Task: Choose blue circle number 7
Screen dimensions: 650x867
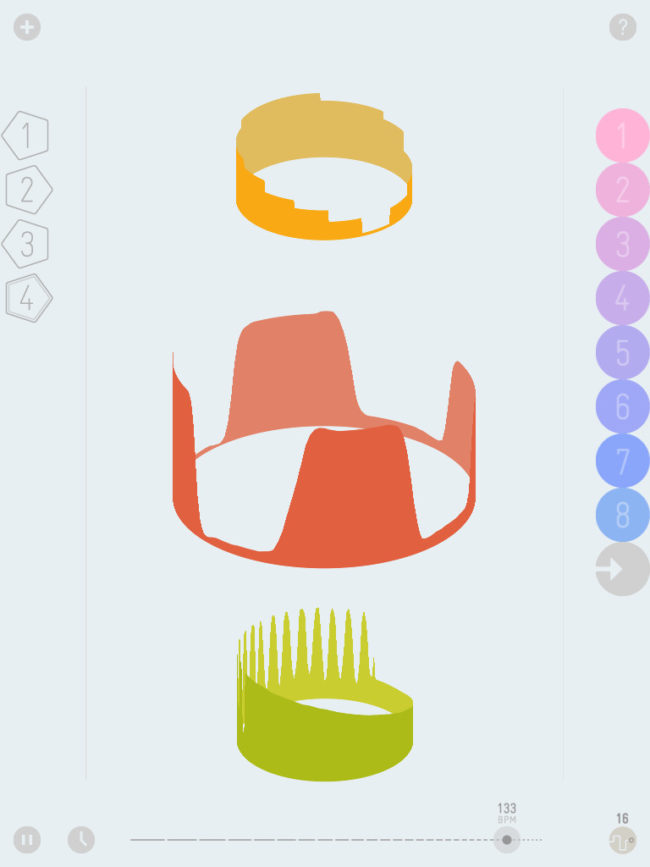Action: [x=622, y=461]
